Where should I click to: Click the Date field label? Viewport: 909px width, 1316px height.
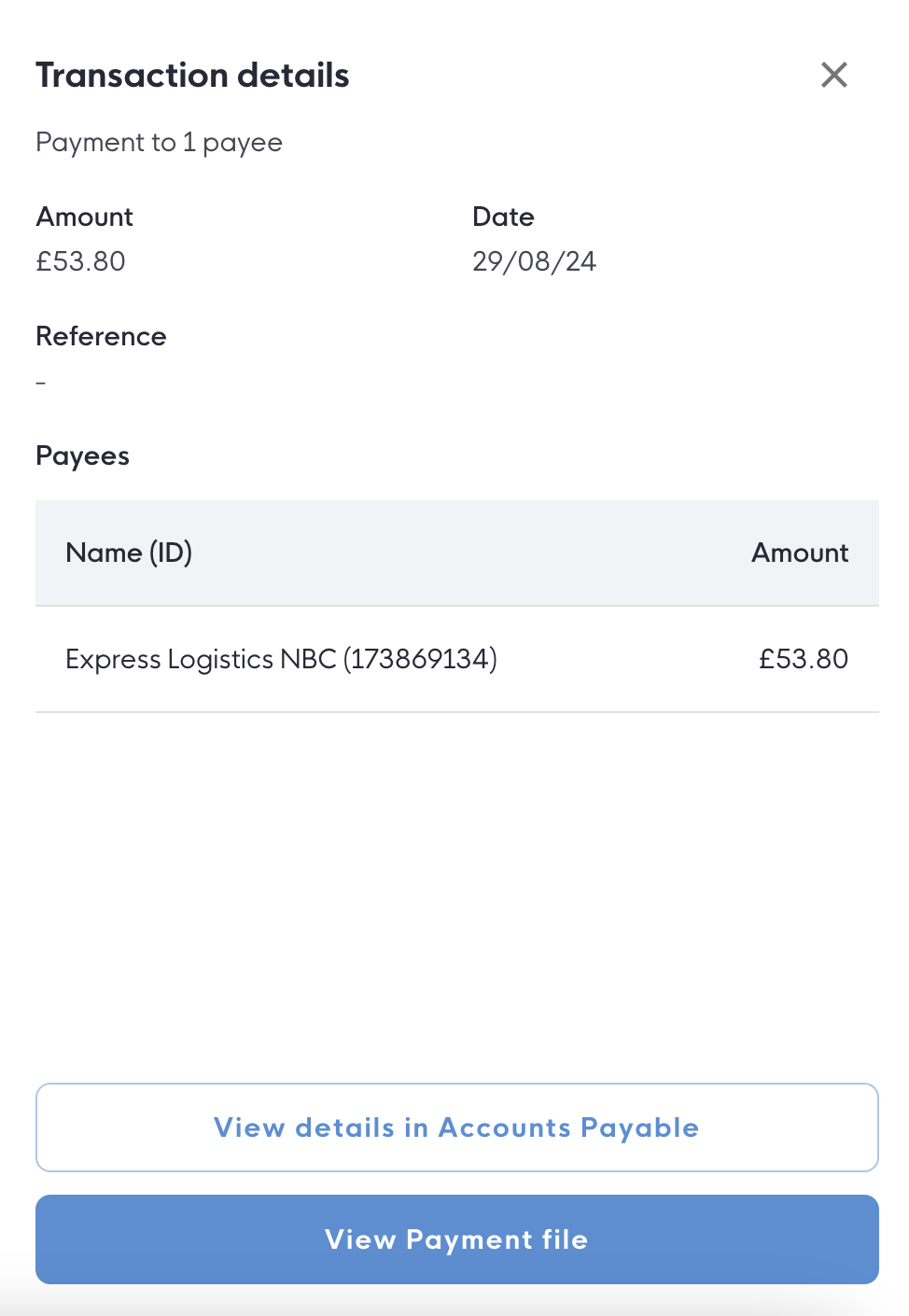(x=503, y=217)
